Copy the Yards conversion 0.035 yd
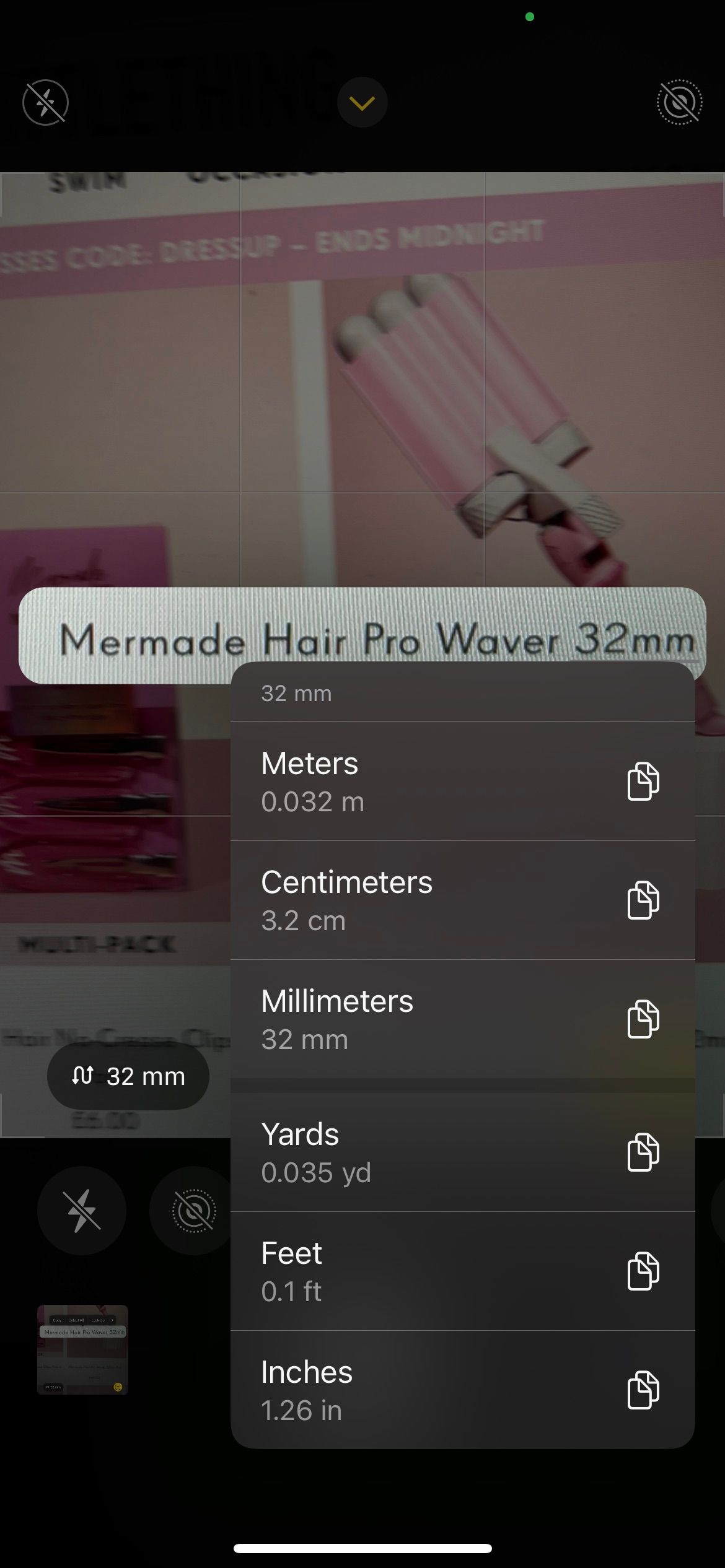This screenshot has width=725, height=1568. click(643, 1152)
